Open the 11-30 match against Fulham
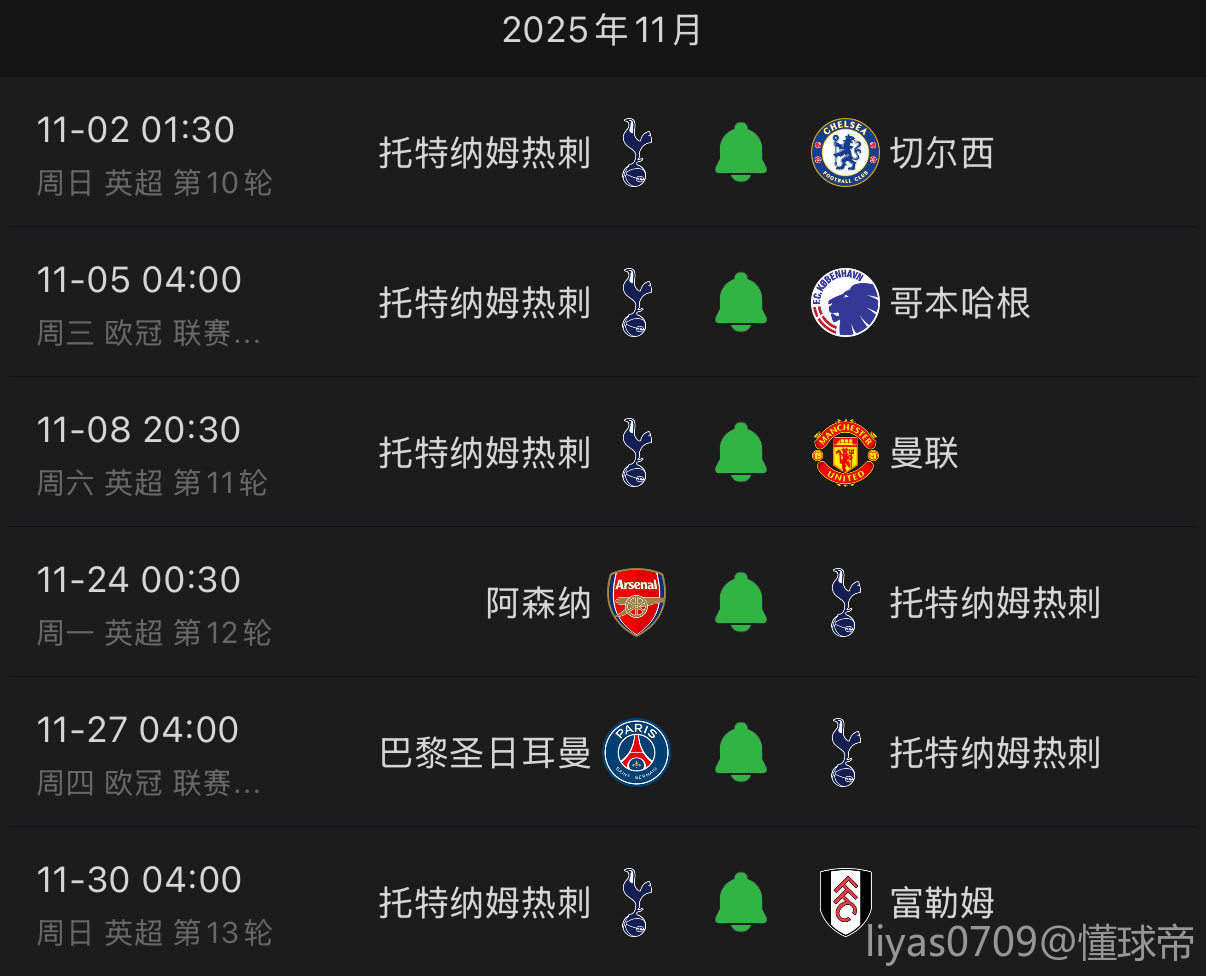Image resolution: width=1206 pixels, height=976 pixels. (x=200, y=903)
